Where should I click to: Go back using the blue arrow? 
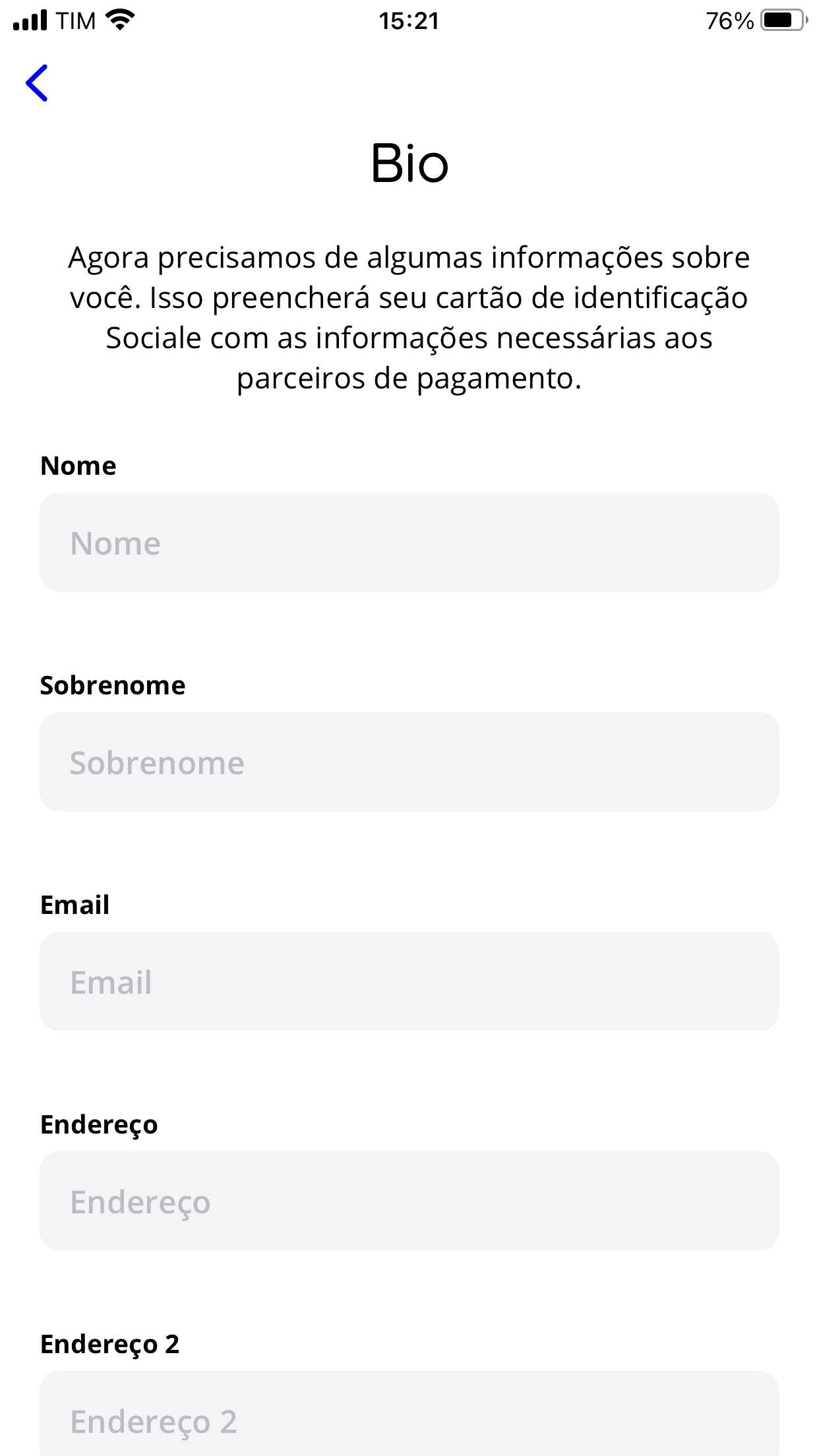[x=37, y=83]
